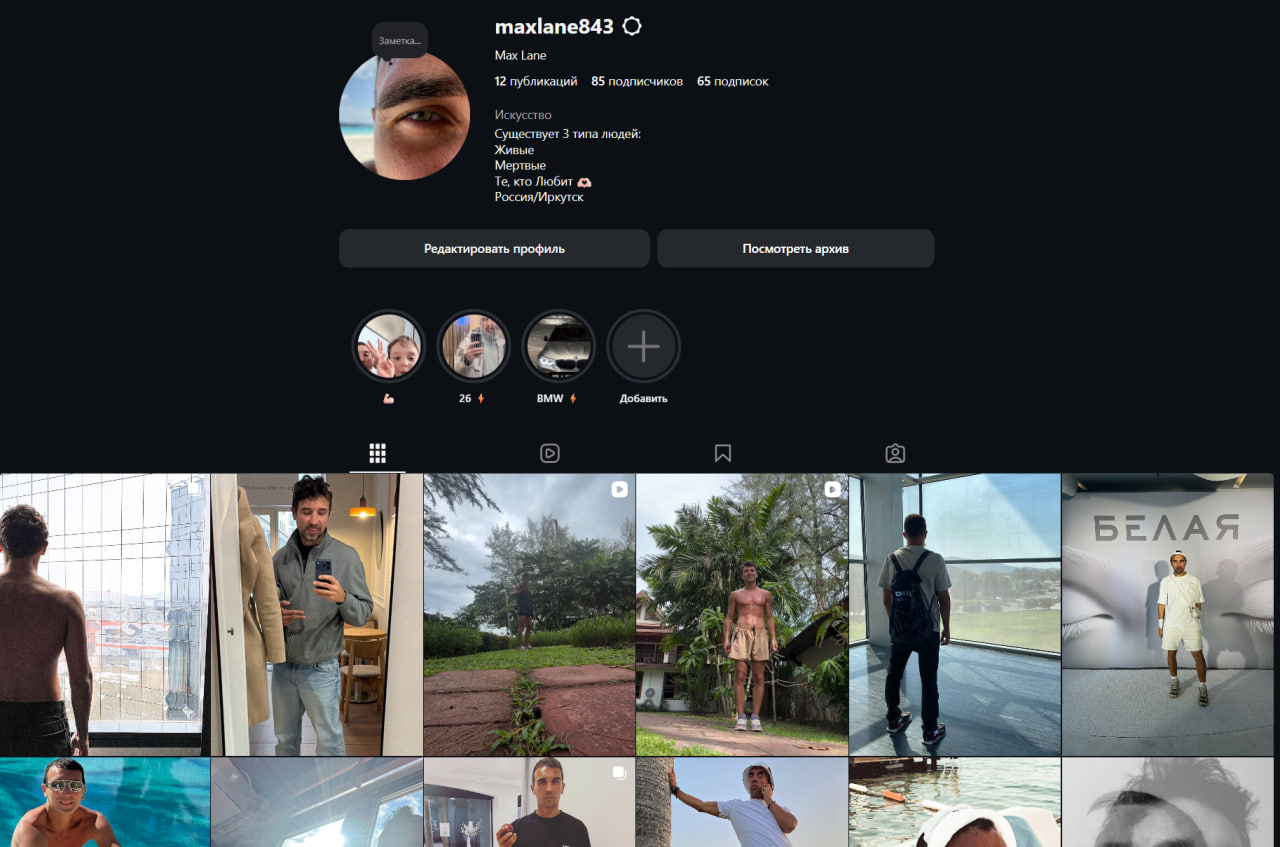The height and width of the screenshot is (847, 1280).
Task: Tap Редактировать профиль button
Action: tap(494, 249)
